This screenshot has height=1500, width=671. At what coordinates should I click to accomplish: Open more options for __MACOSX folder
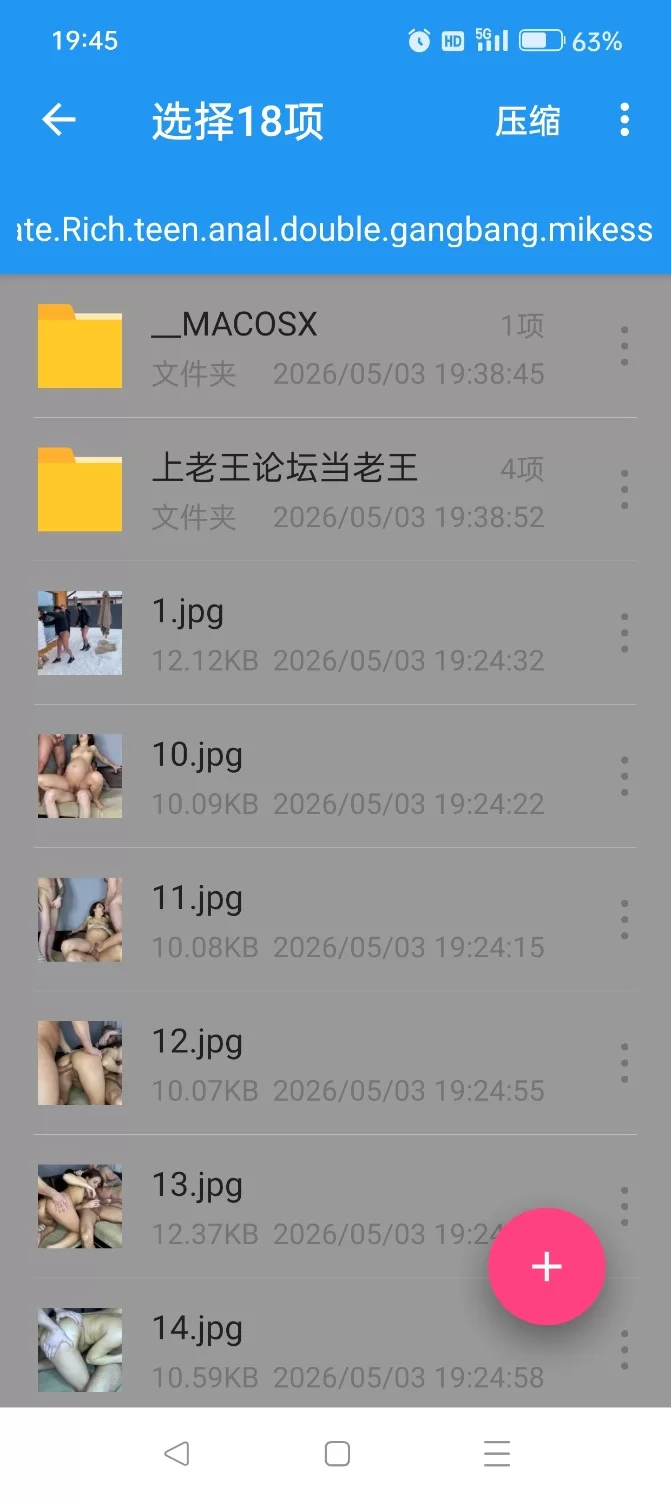pyautogui.click(x=624, y=346)
